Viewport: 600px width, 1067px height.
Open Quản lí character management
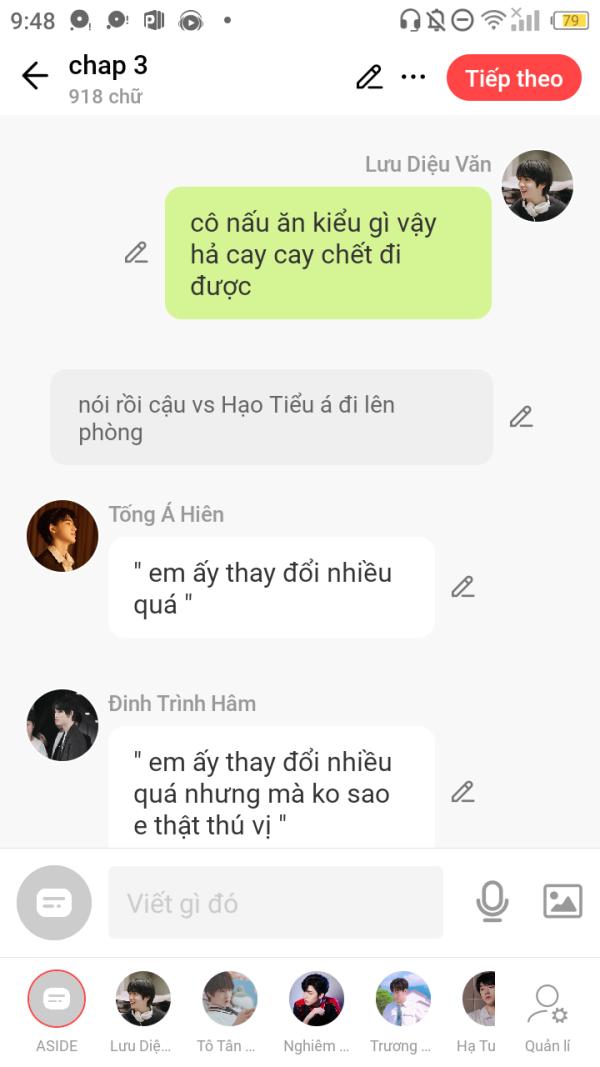coord(548,1018)
